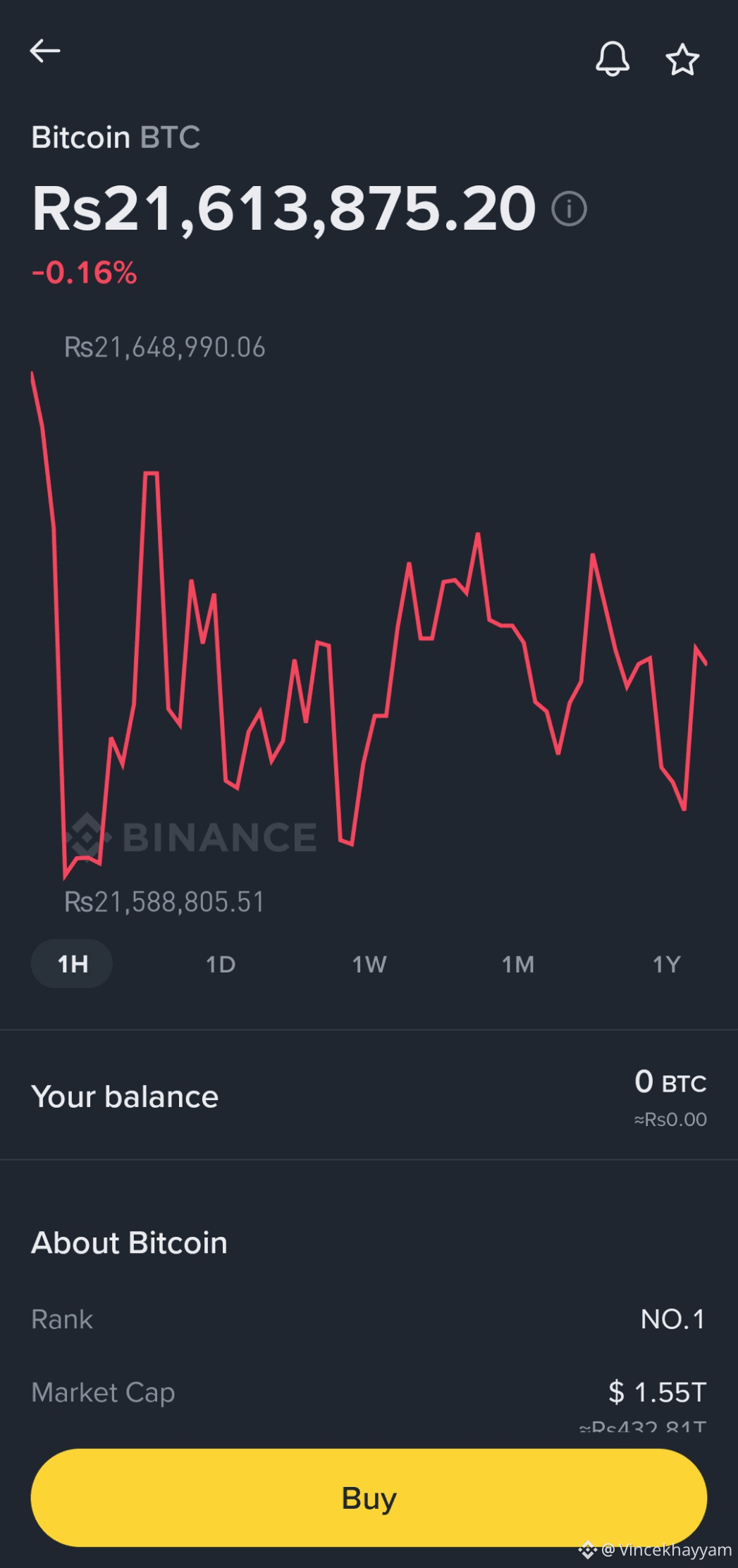
Task: Add Bitcoin to favorites with the star
Action: [x=682, y=59]
